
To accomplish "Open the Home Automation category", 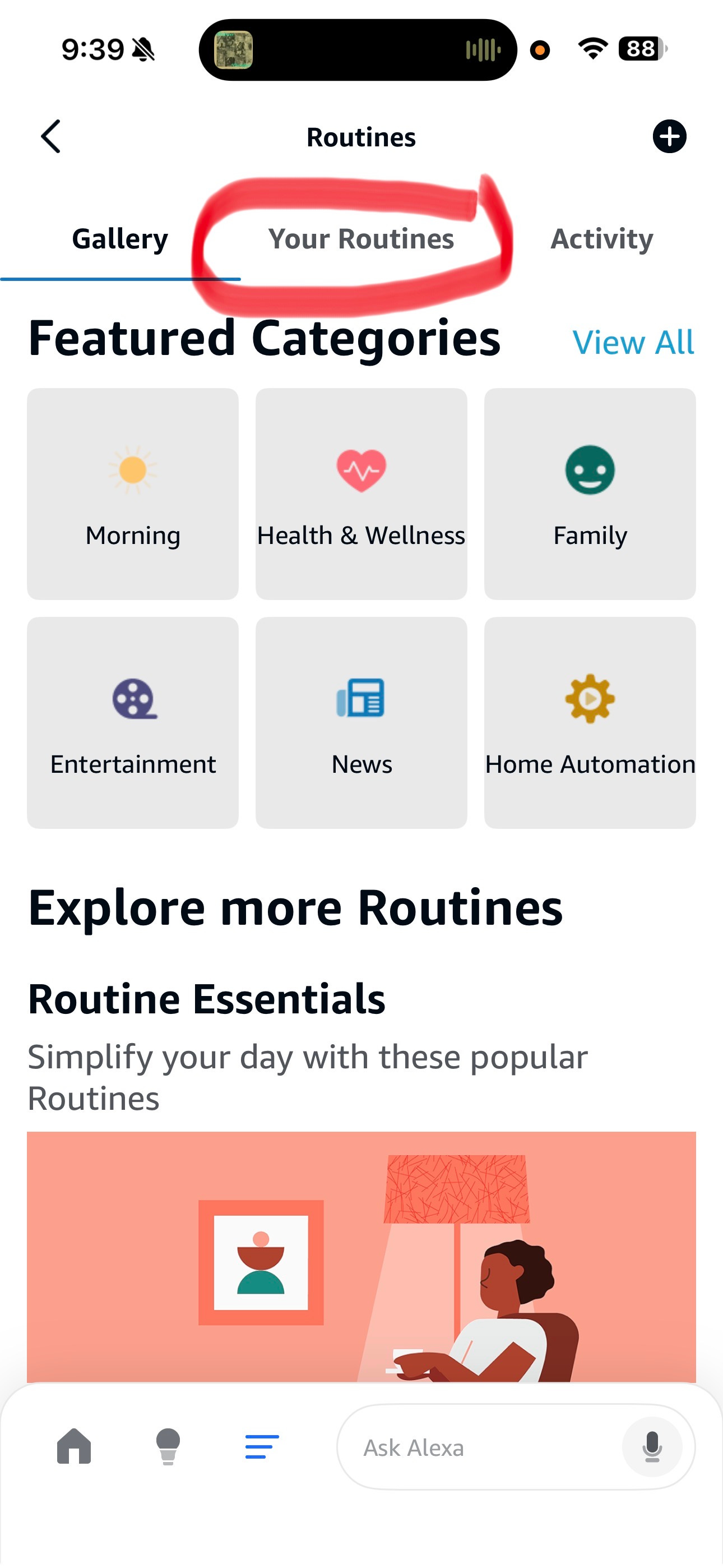I will 590,722.
